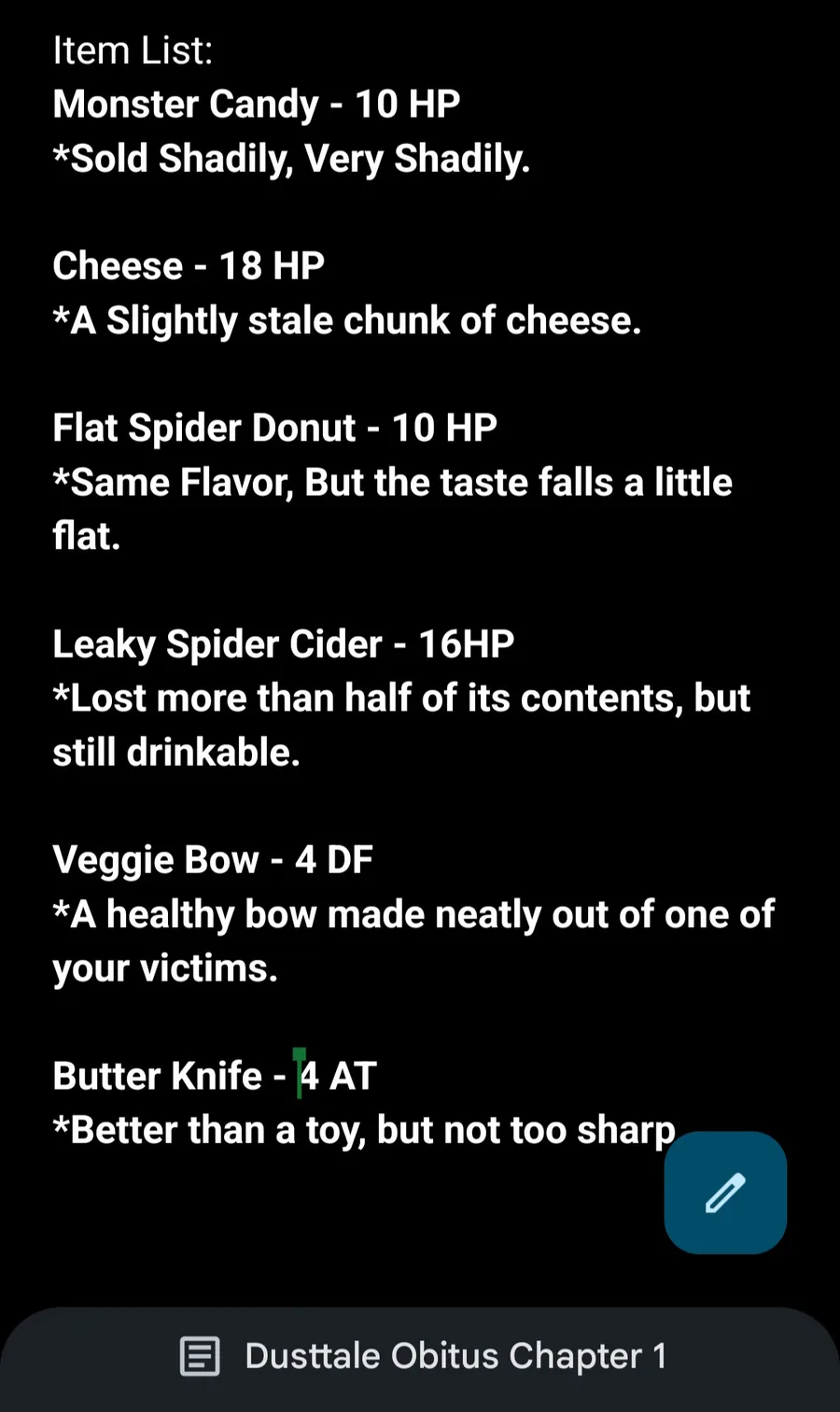The image size is (840, 1412).
Task: Open the Dusttale Obitus Chapter 1 document bar
Action: [x=422, y=1356]
